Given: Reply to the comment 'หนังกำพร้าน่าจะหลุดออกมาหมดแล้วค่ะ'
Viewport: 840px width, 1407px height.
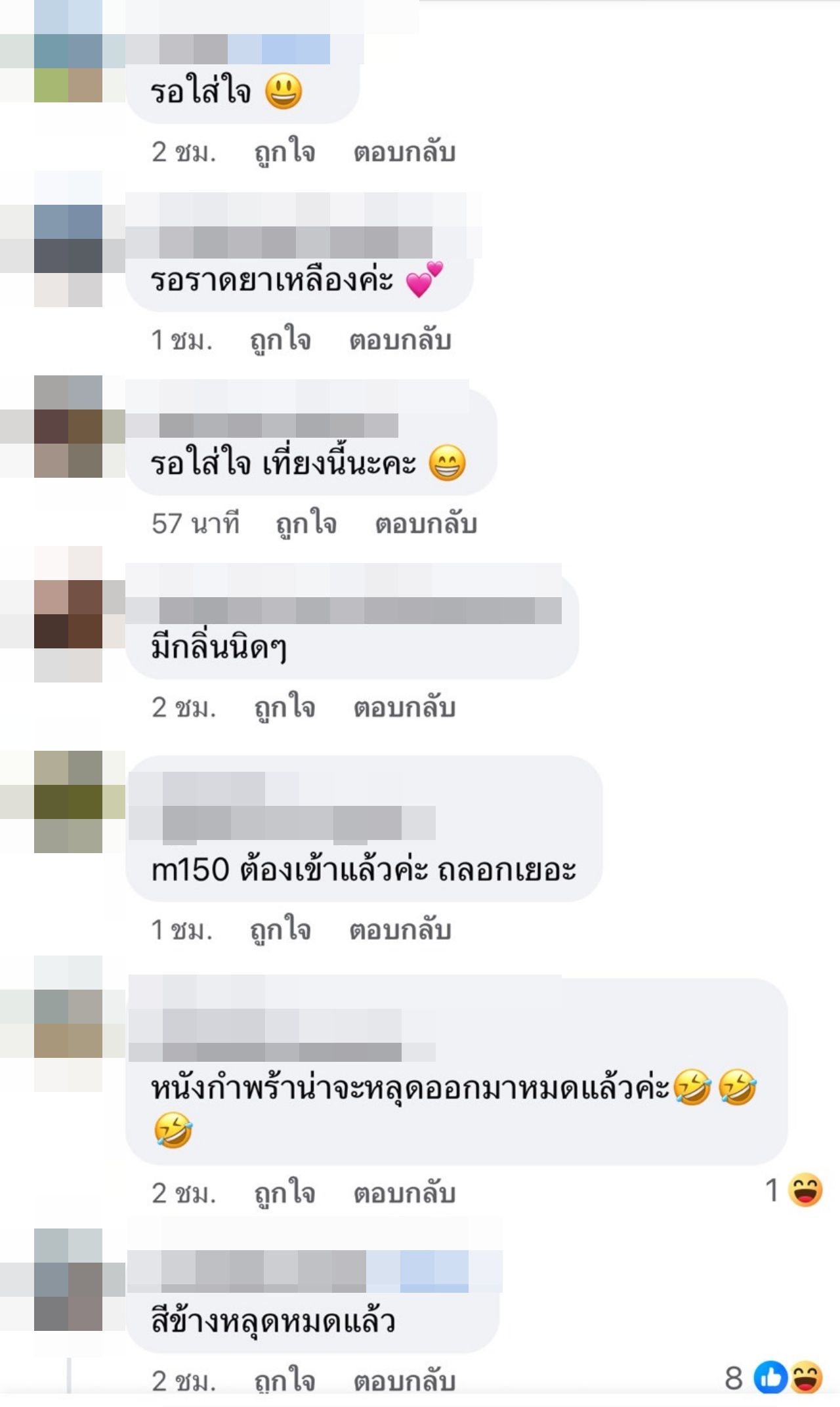Looking at the screenshot, I should pos(404,1193).
